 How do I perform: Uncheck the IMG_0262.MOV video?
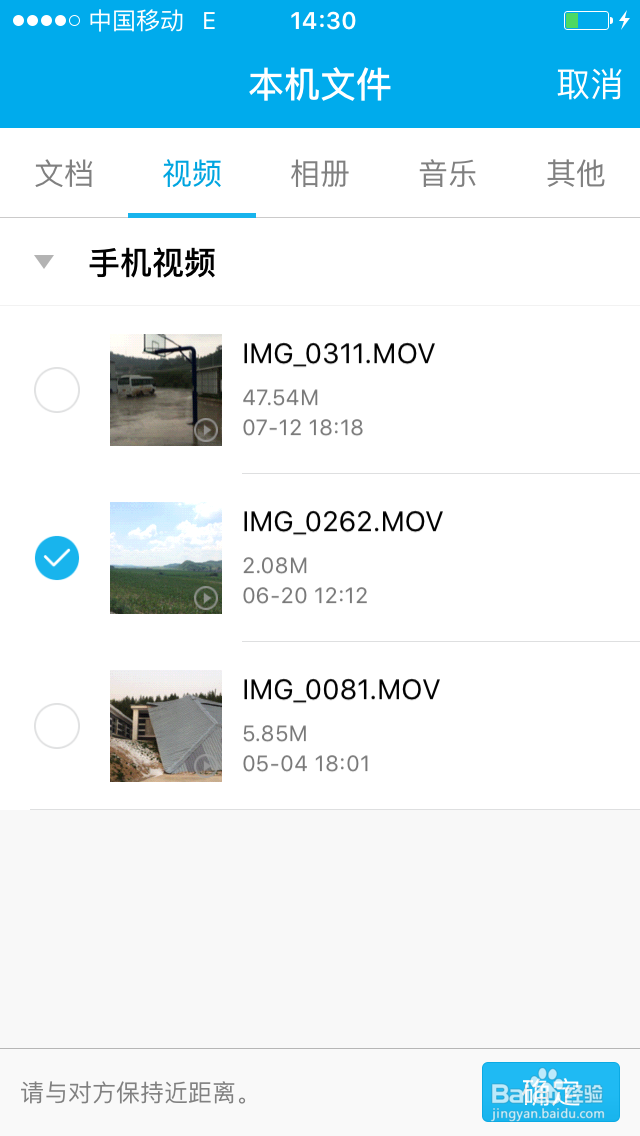pyautogui.click(x=57, y=558)
